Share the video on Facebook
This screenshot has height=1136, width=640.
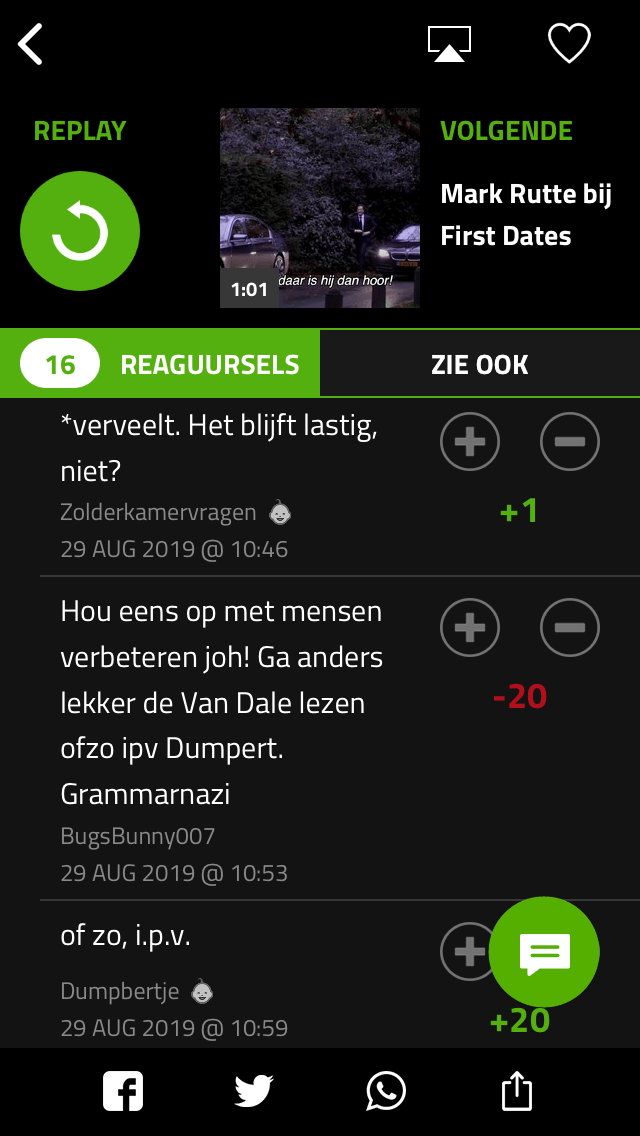pos(123,1091)
